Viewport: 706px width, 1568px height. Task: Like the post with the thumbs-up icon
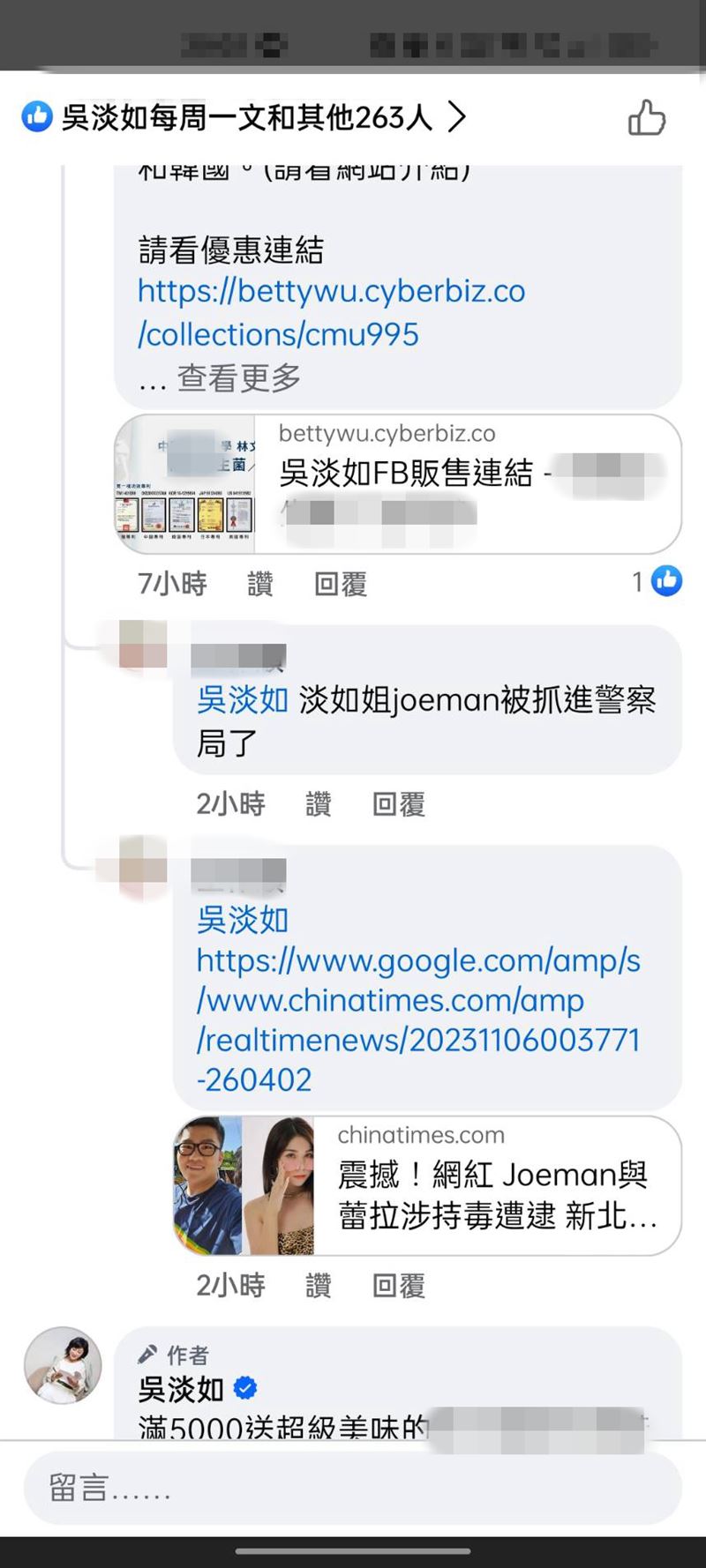click(646, 118)
